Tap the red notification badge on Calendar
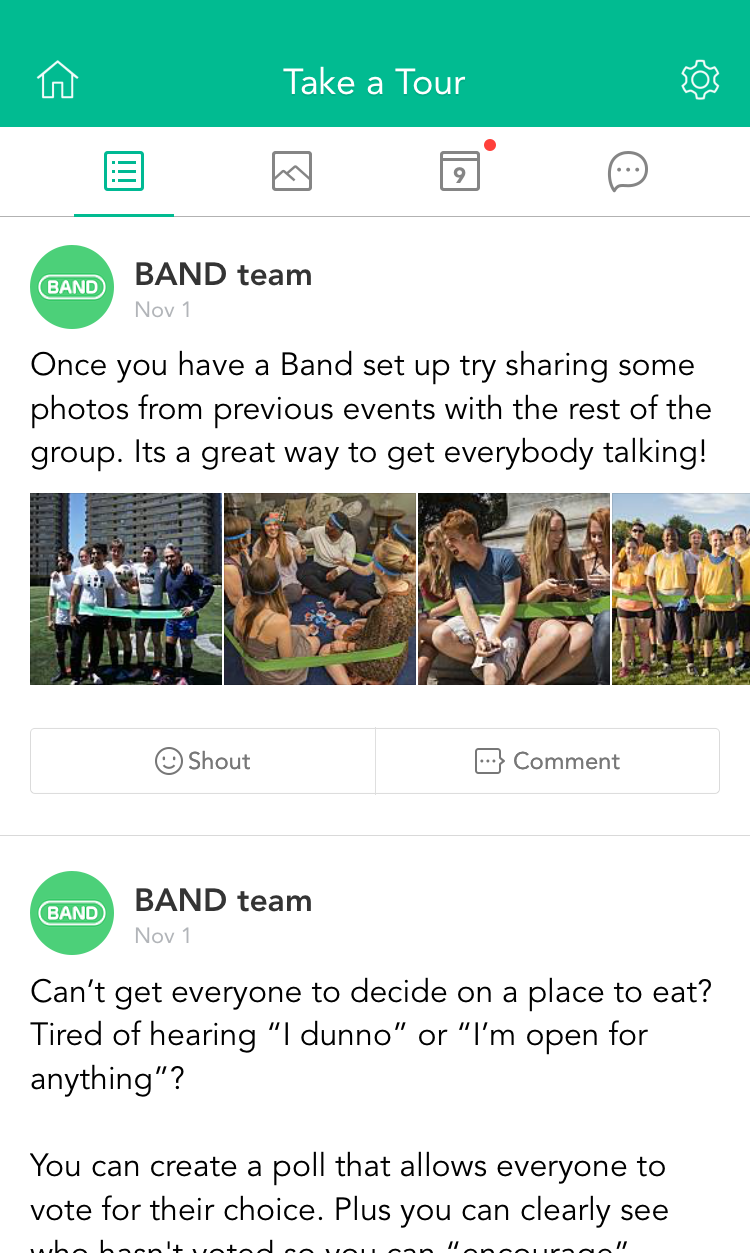The image size is (750, 1253). [x=490, y=144]
